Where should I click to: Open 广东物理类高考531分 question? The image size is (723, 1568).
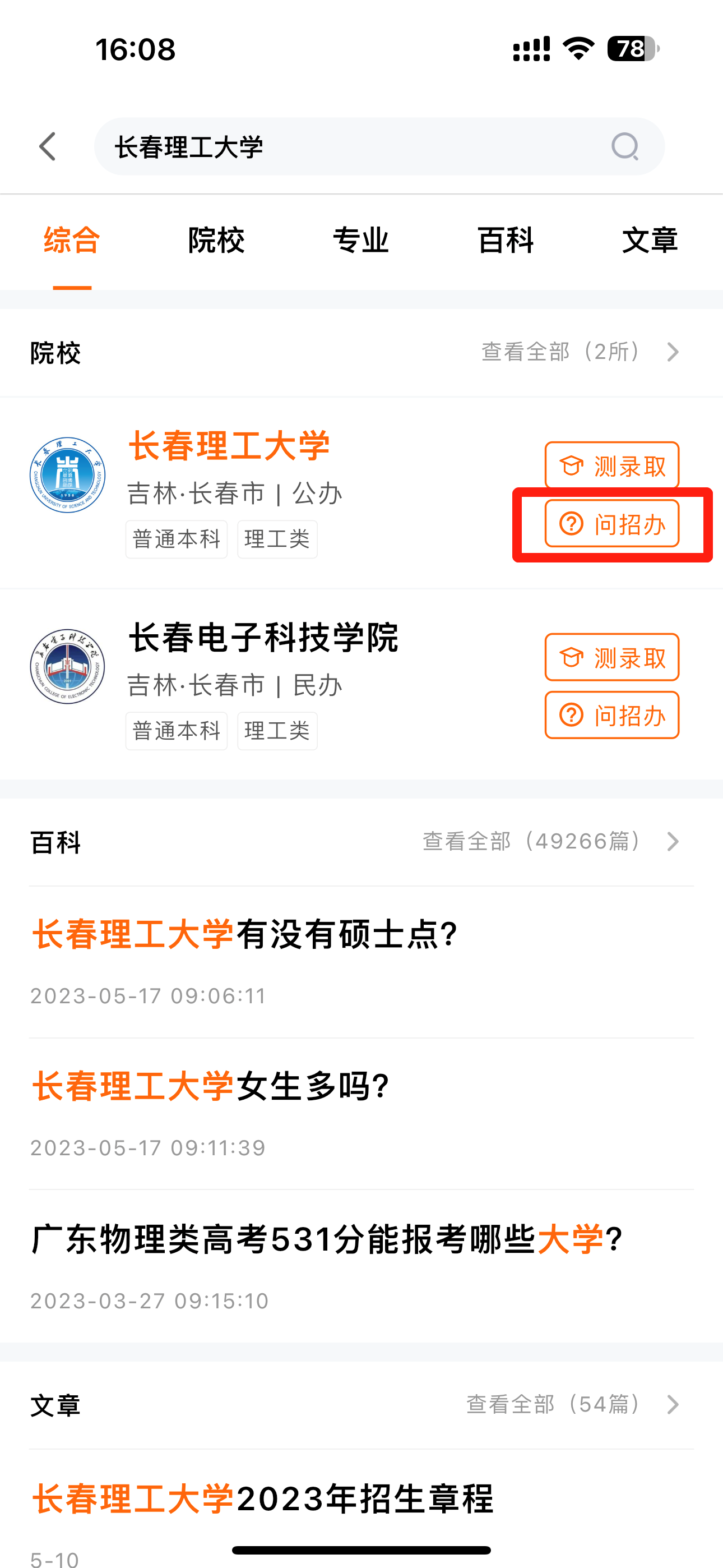click(x=327, y=1239)
